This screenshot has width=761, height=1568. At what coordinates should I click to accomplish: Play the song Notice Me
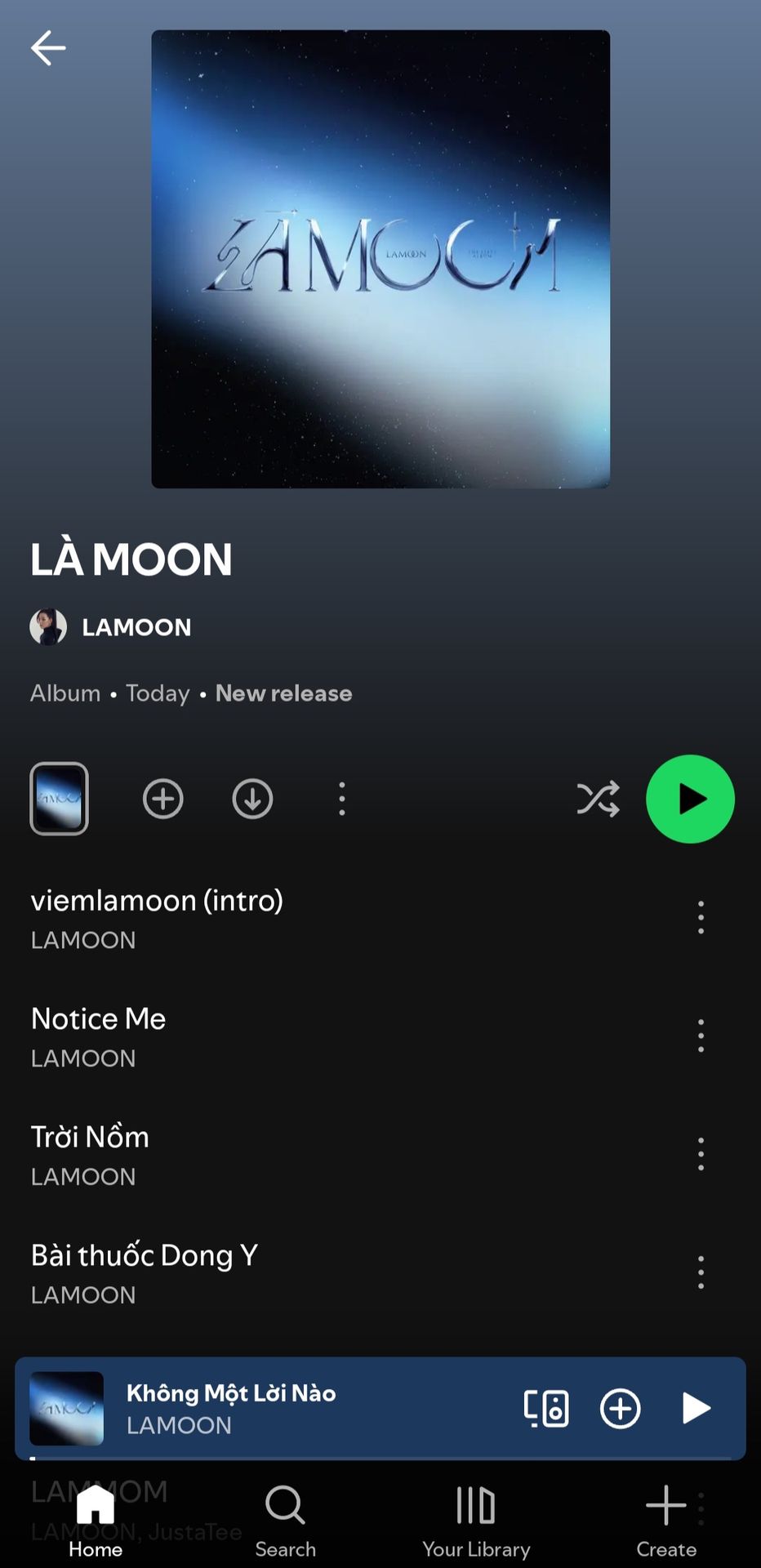98,1036
